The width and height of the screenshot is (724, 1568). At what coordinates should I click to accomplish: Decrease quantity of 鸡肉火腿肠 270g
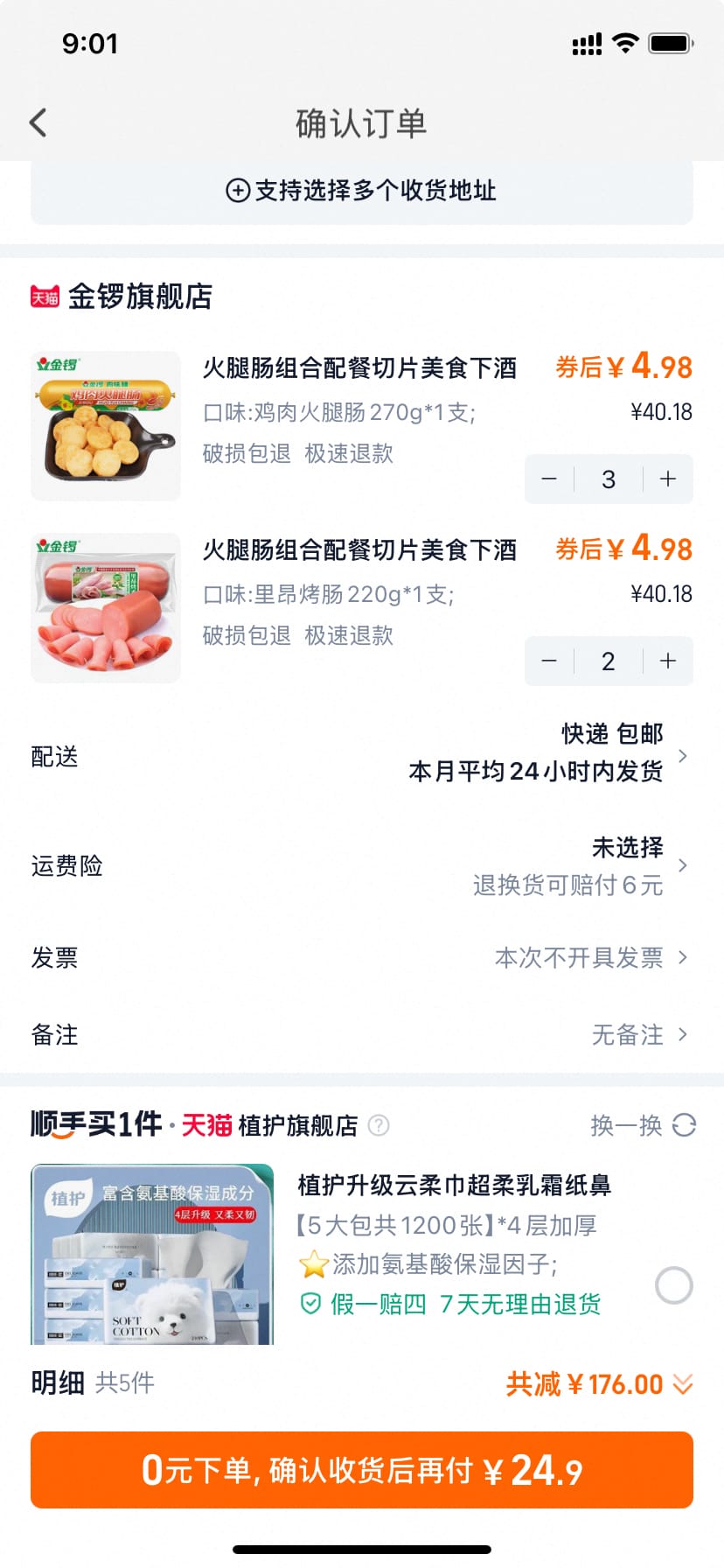[549, 479]
